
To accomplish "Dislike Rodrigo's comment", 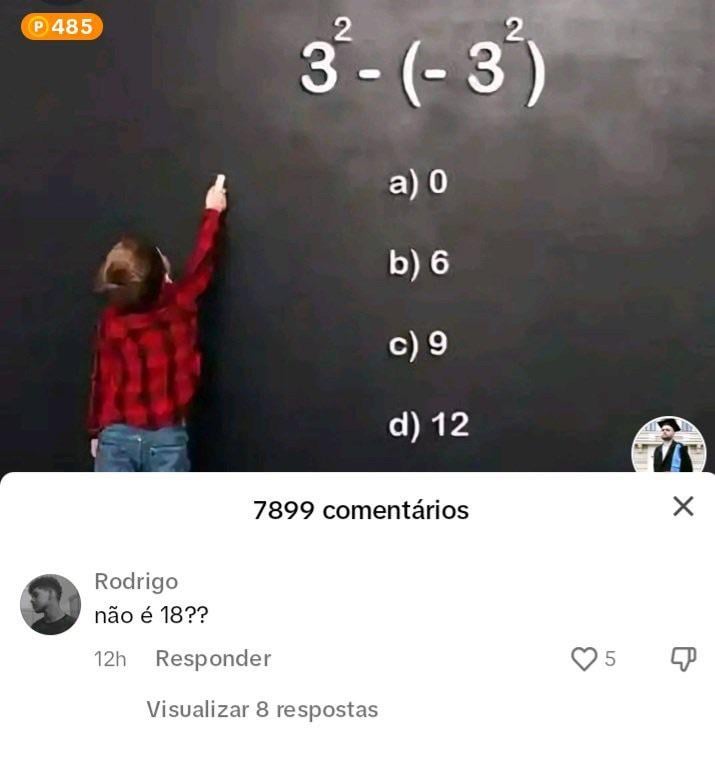I will 683,659.
